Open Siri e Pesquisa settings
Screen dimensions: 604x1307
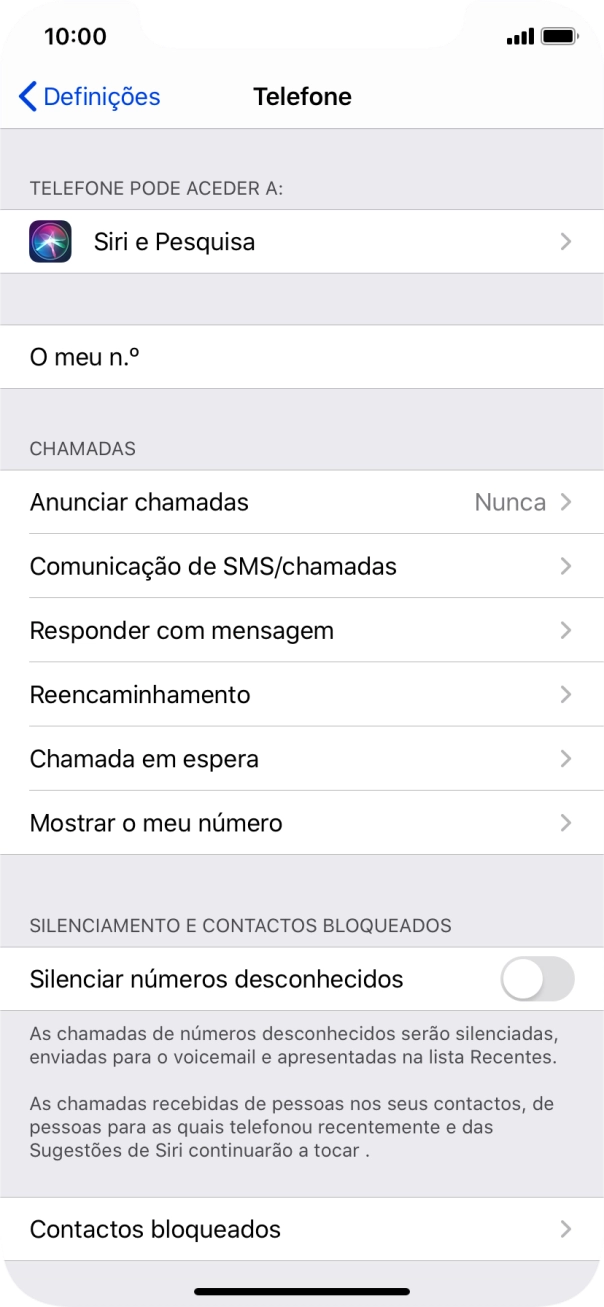pos(300,242)
